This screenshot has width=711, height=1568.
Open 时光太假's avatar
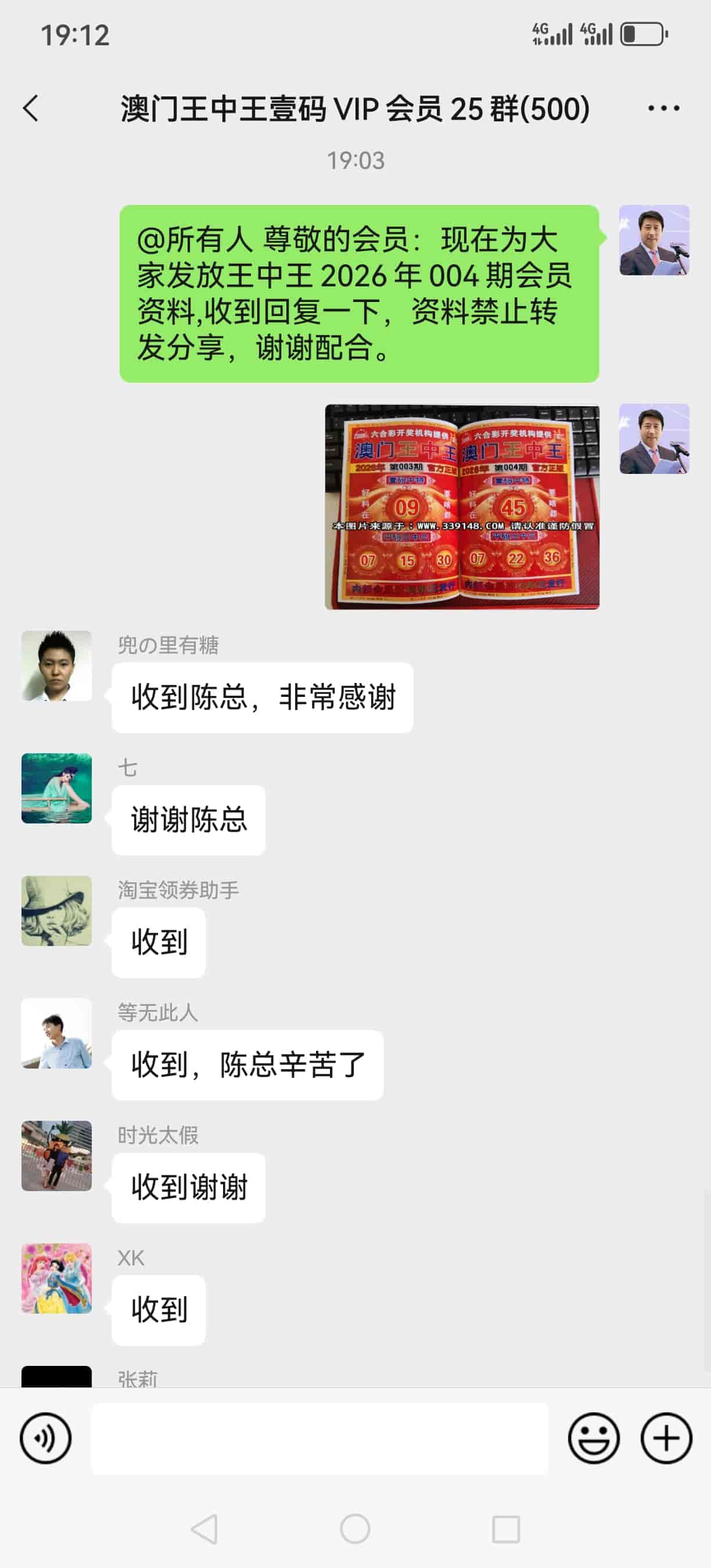(56, 1155)
